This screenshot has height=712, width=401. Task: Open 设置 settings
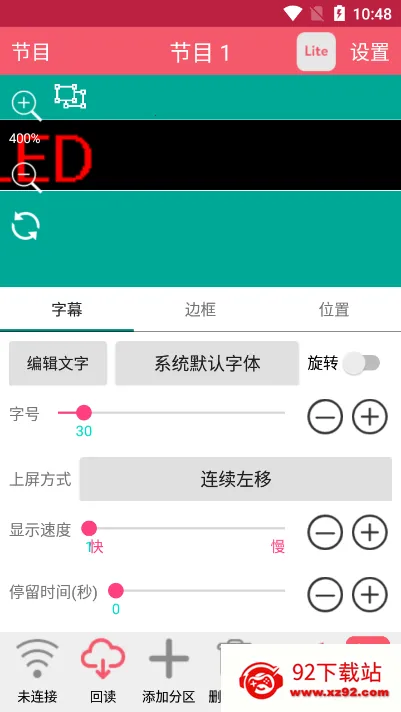[370, 52]
